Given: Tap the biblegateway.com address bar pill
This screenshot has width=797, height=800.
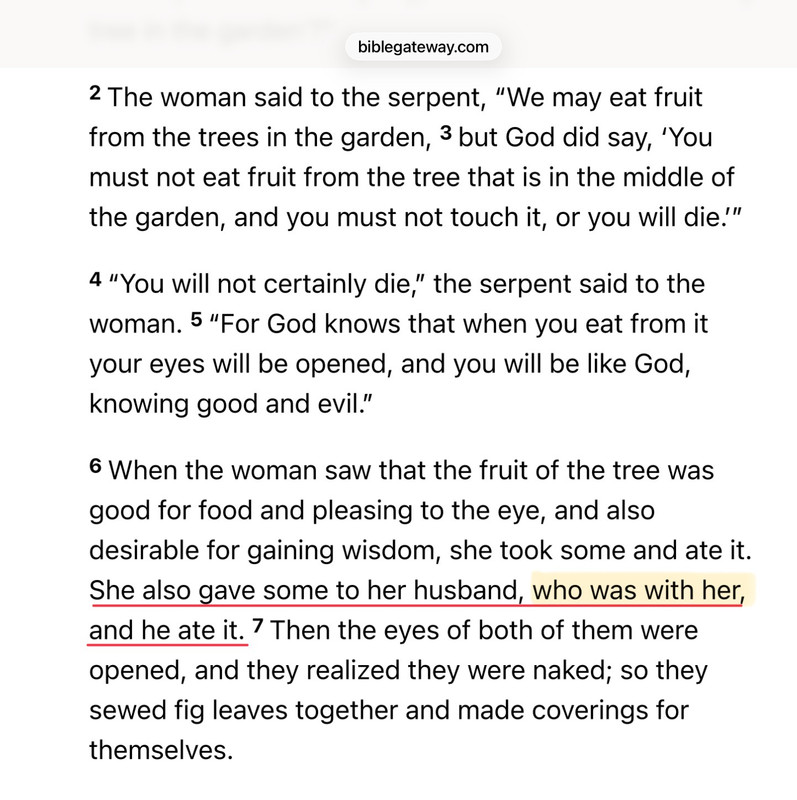Looking at the screenshot, I should pos(423,47).
